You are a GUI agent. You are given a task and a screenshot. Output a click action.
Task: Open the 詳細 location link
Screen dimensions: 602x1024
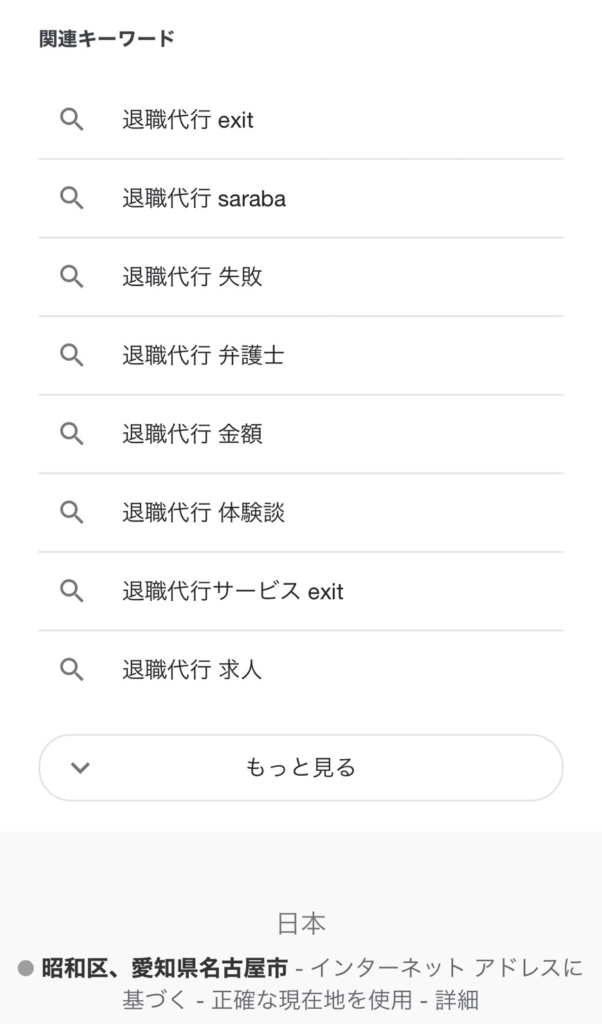[x=456, y=999]
